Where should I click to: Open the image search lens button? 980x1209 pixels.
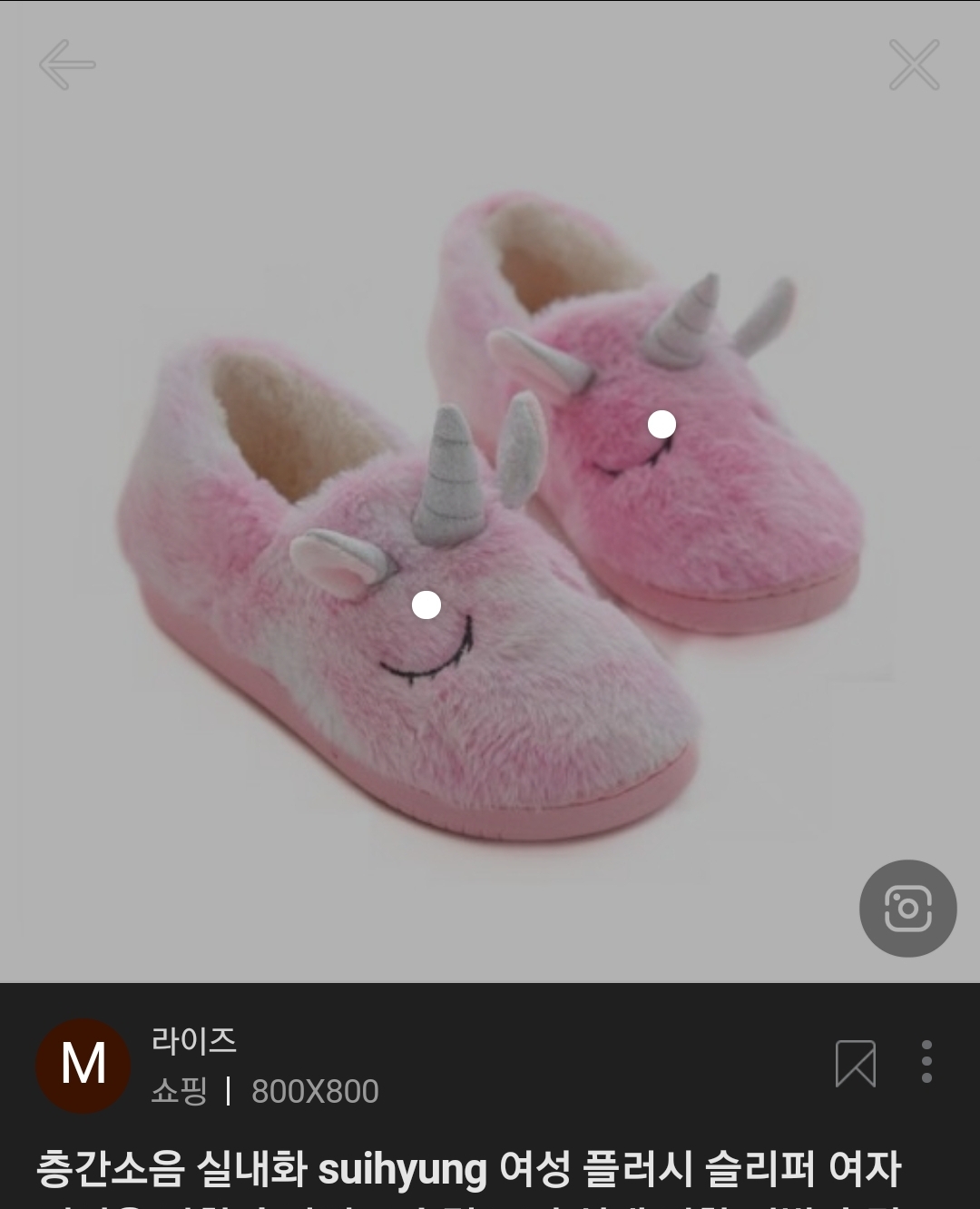click(x=907, y=908)
